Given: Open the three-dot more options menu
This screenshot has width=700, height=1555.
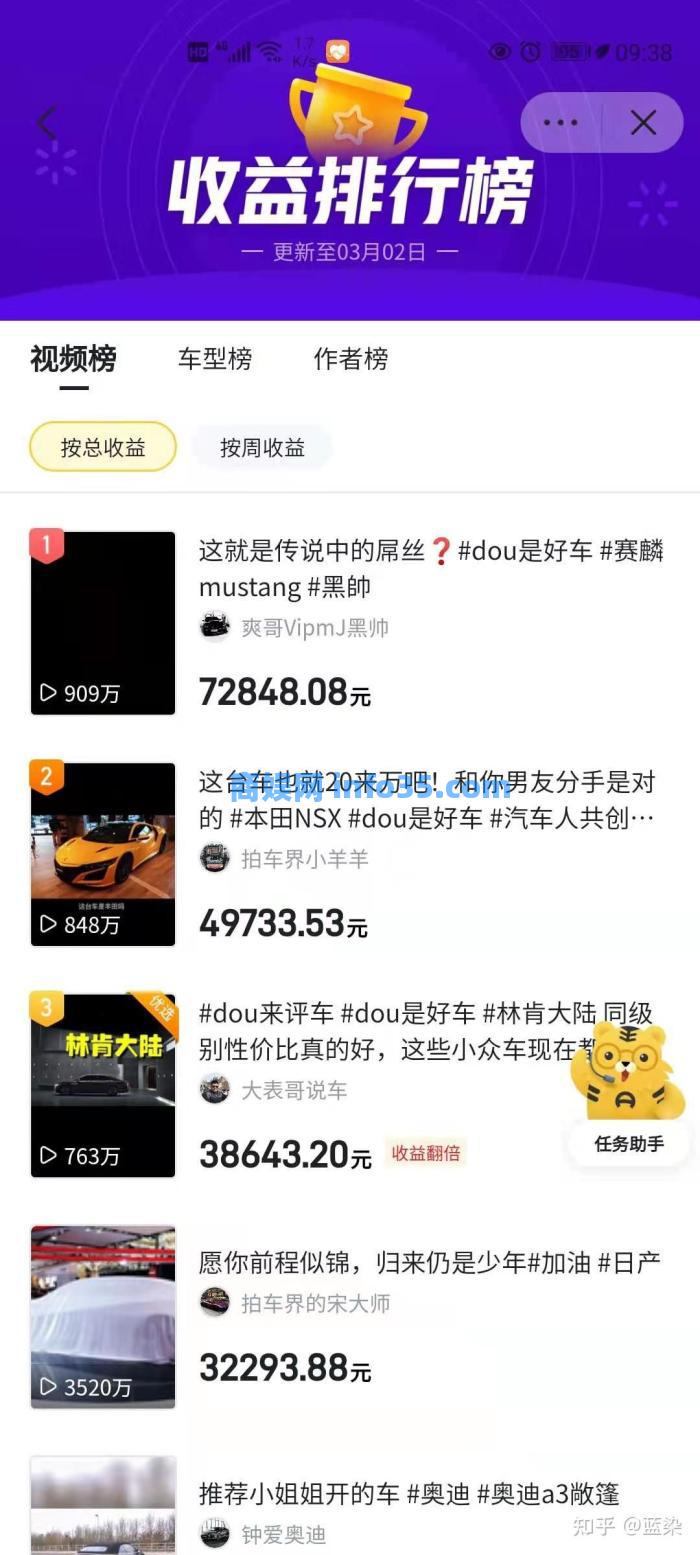Looking at the screenshot, I should 560,123.
